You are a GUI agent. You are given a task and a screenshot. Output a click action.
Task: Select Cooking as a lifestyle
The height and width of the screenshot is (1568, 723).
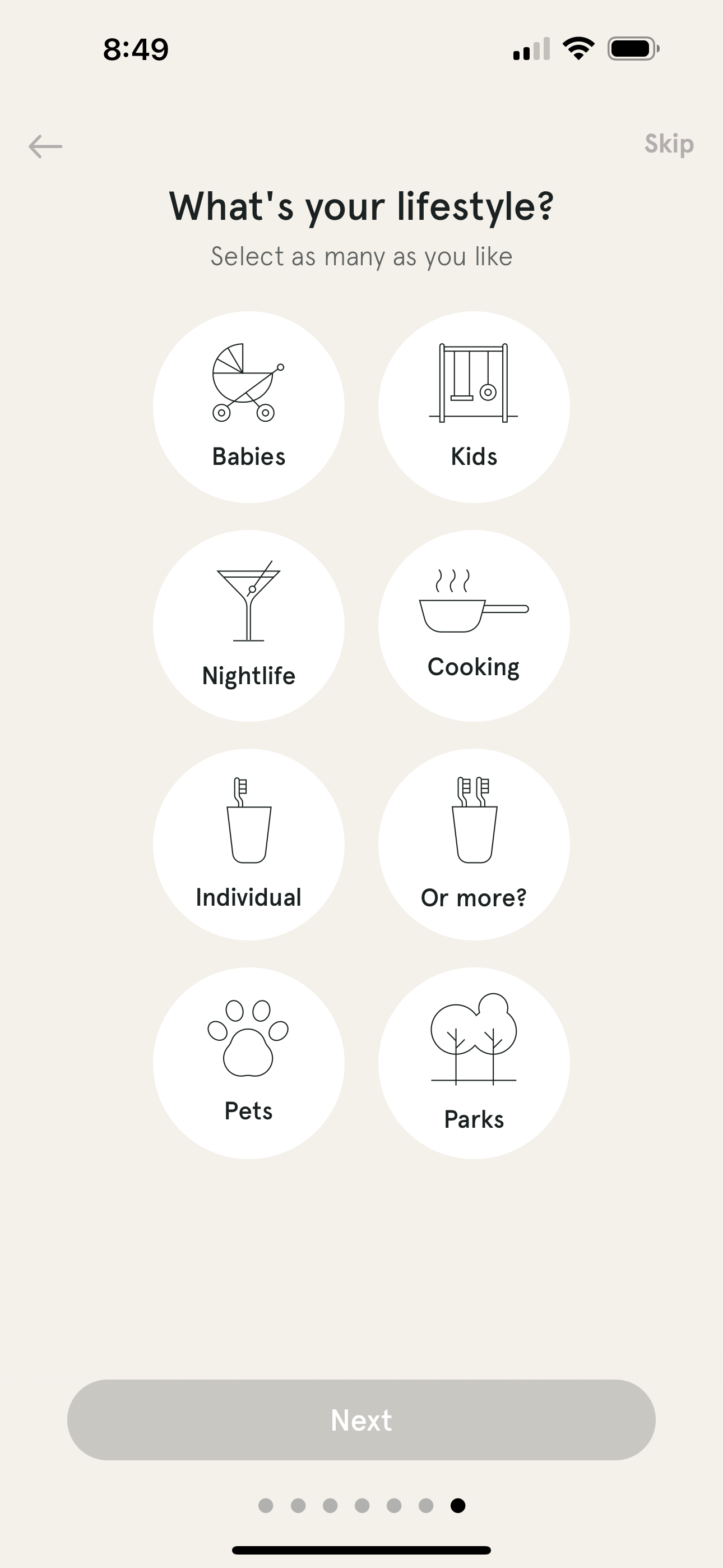[x=474, y=626]
